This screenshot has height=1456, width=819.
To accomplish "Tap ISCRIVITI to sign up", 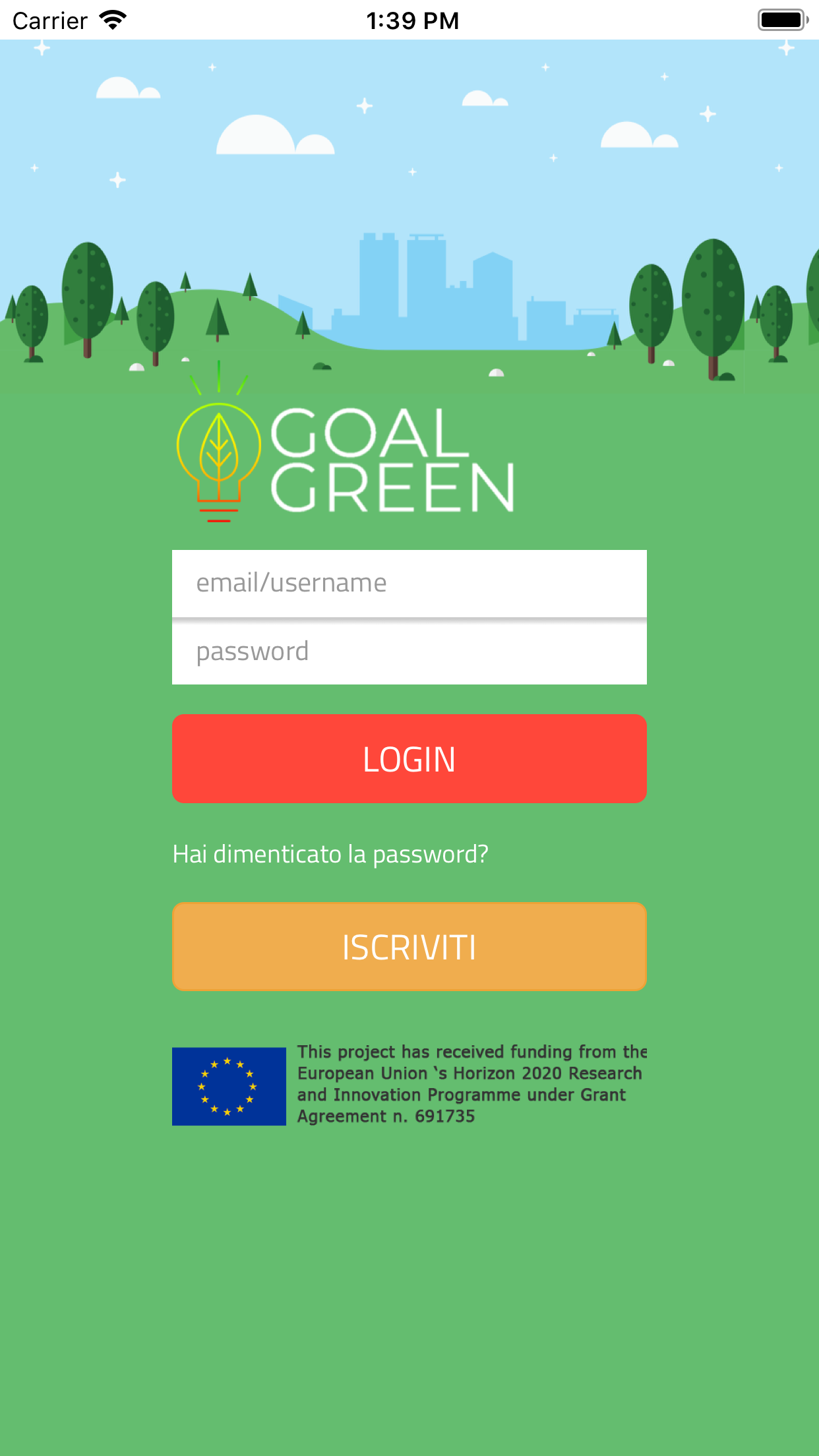I will [409, 947].
